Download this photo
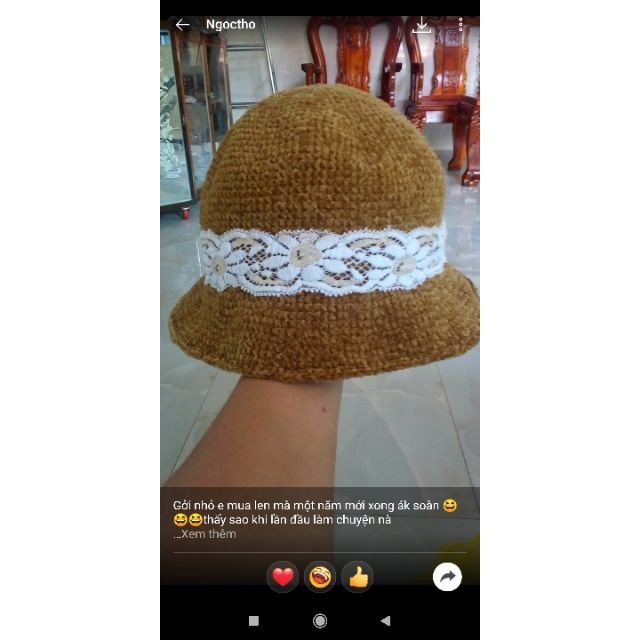Image resolution: width=640 pixels, height=640 pixels. tap(422, 25)
